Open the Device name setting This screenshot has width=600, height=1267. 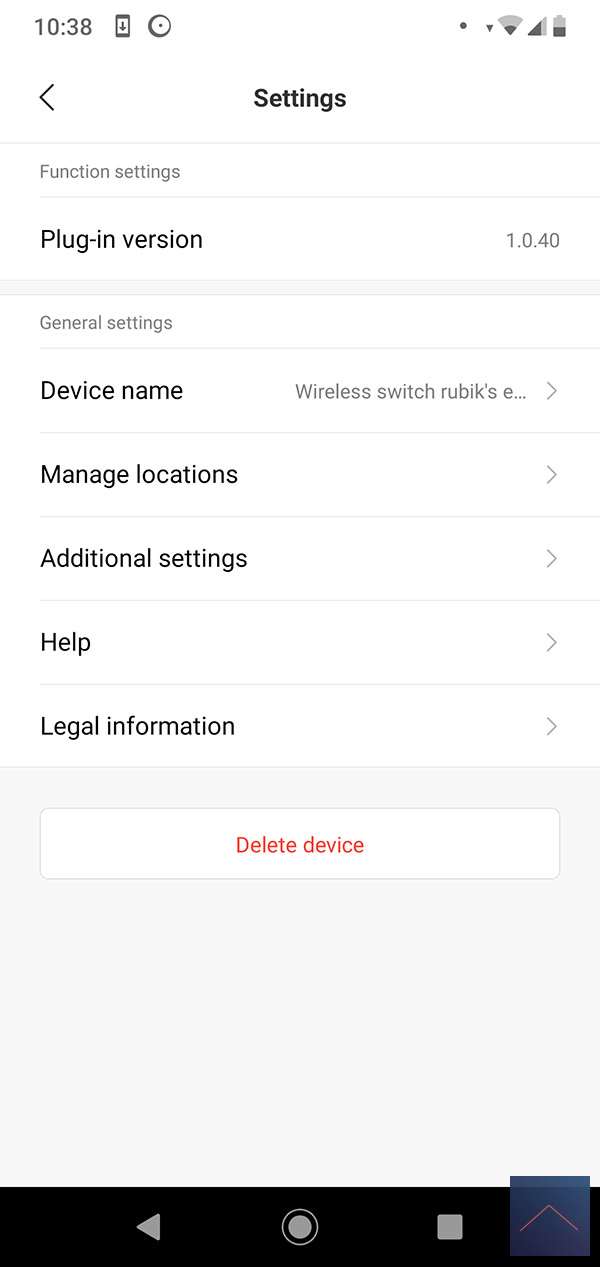[x=299, y=391]
